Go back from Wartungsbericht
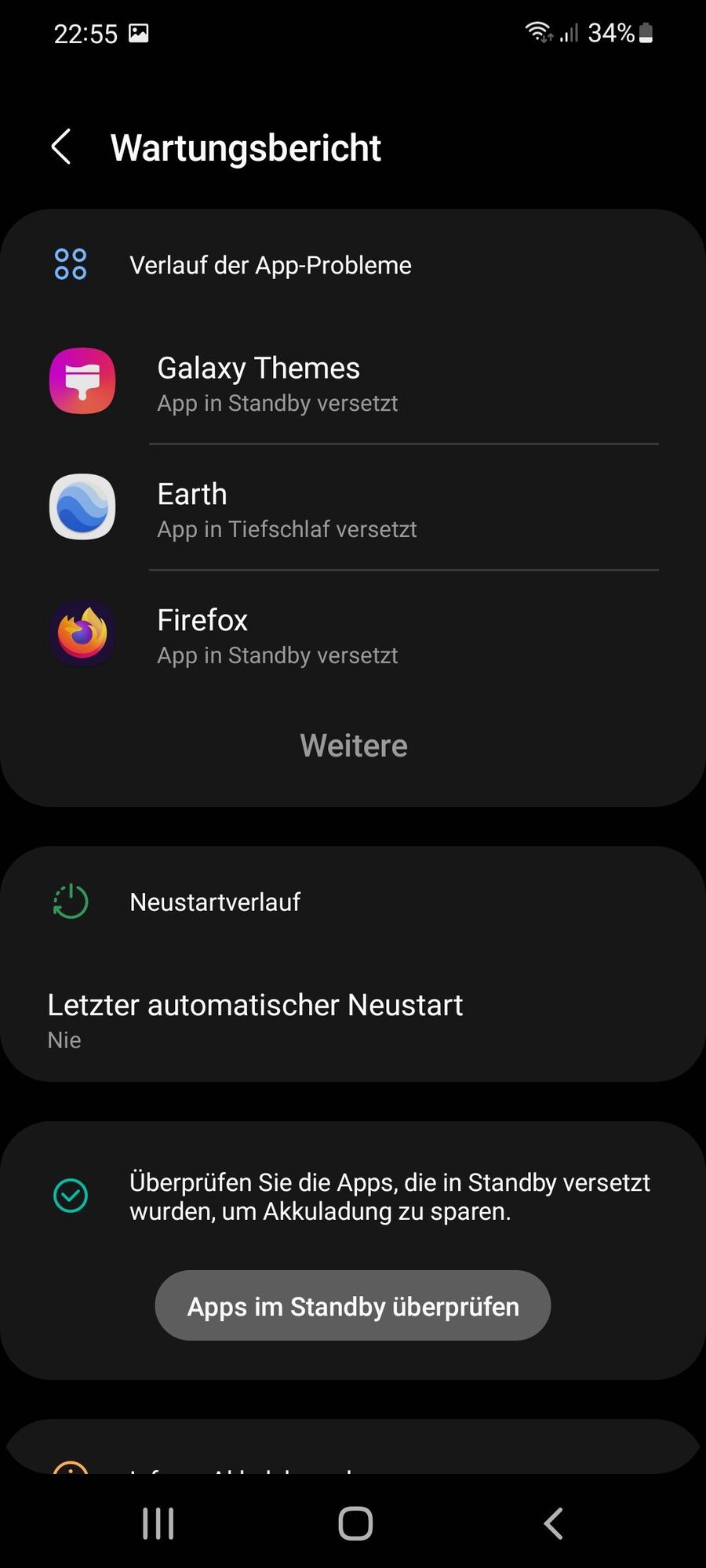The width and height of the screenshot is (706, 1568). (61, 147)
